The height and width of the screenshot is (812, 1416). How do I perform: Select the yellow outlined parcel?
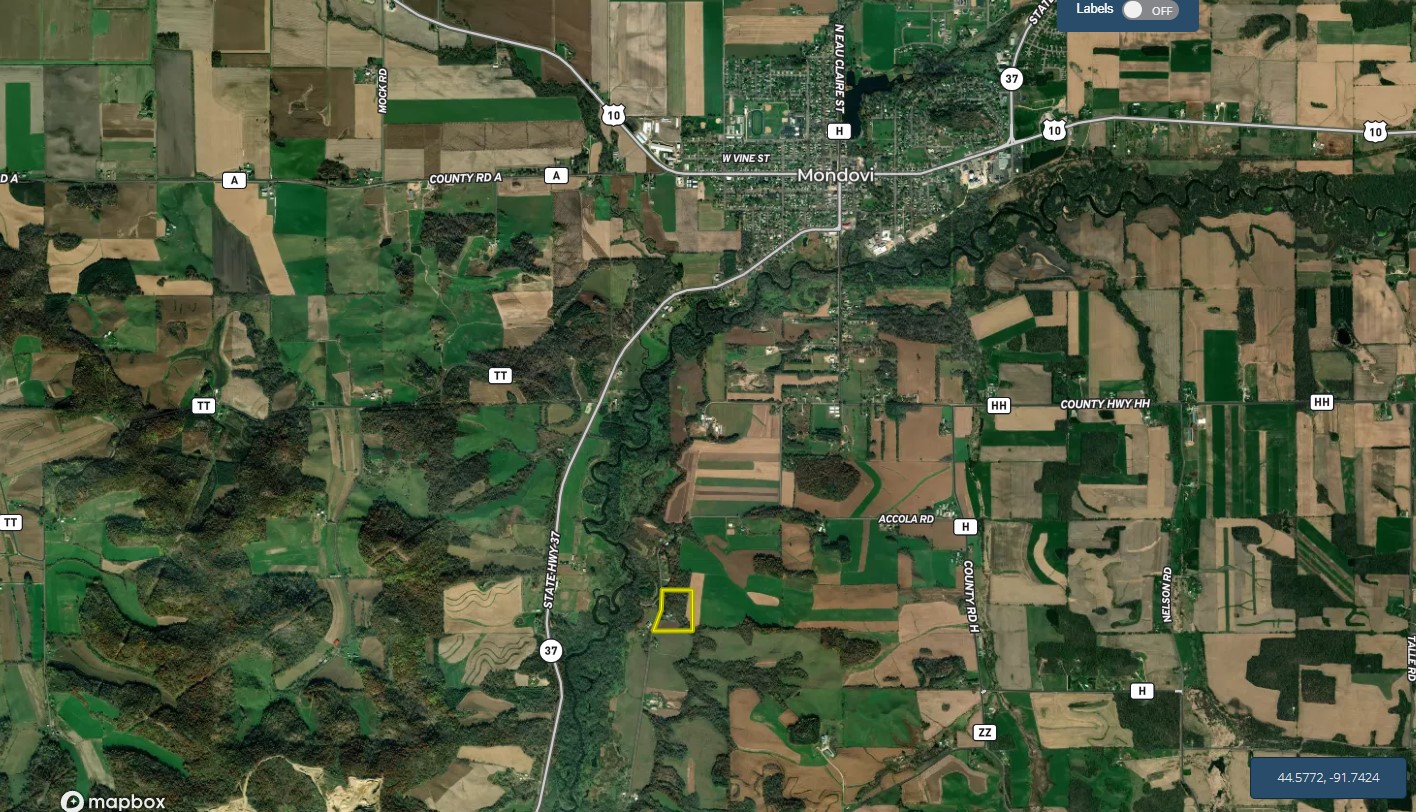click(x=675, y=611)
